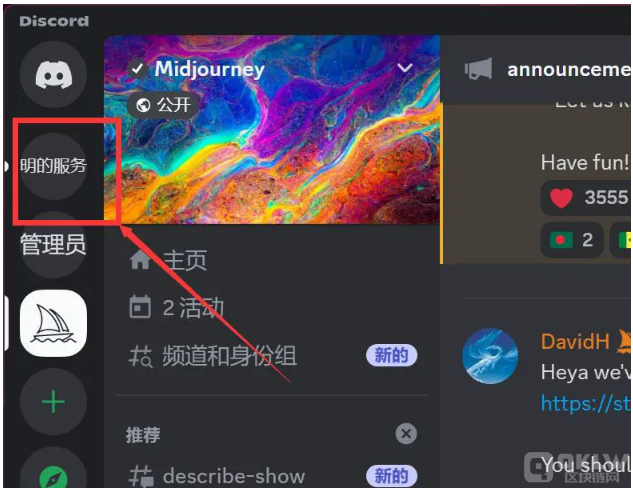This screenshot has height=488, width=633.
Task: Open Discord home direct messages
Action: tap(53, 75)
